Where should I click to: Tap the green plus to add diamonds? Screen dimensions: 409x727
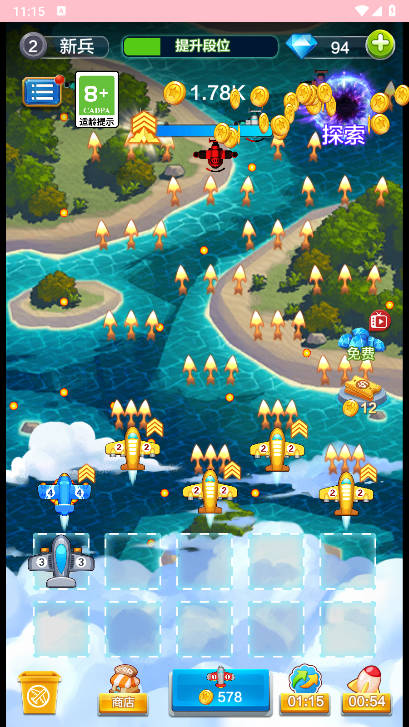[x=380, y=45]
